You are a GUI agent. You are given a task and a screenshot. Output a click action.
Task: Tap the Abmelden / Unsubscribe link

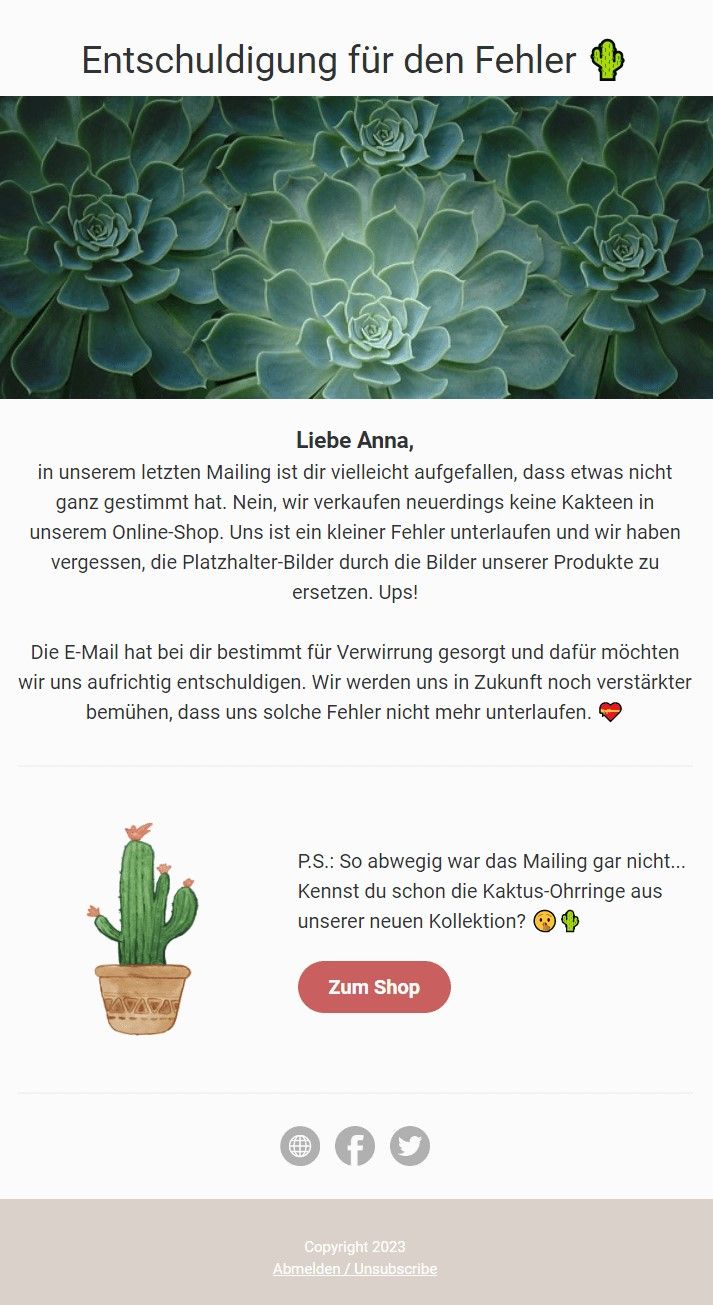point(355,1269)
